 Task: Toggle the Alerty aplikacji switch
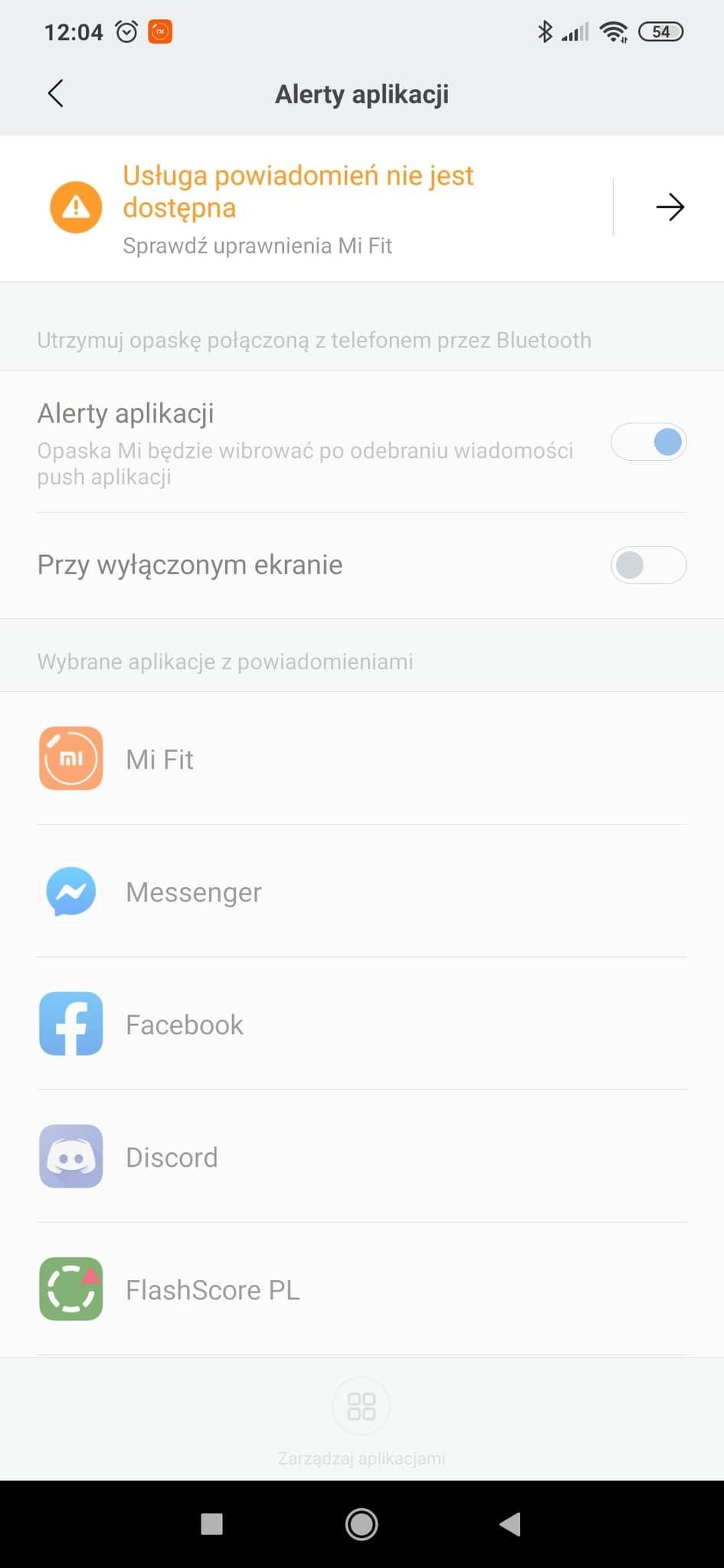[648, 443]
